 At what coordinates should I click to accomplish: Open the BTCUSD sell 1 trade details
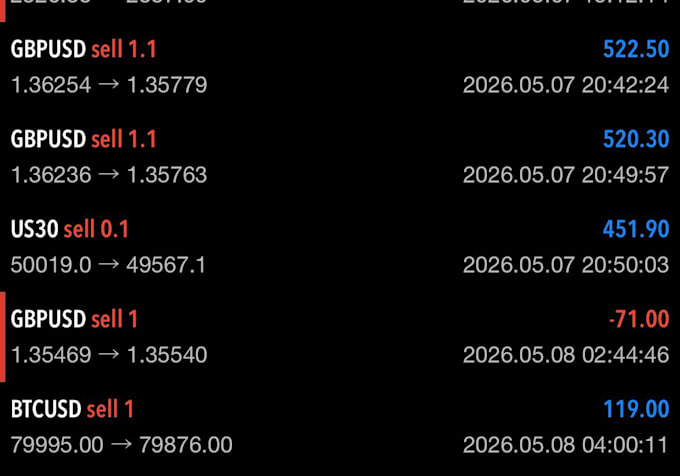pyautogui.click(x=340, y=427)
